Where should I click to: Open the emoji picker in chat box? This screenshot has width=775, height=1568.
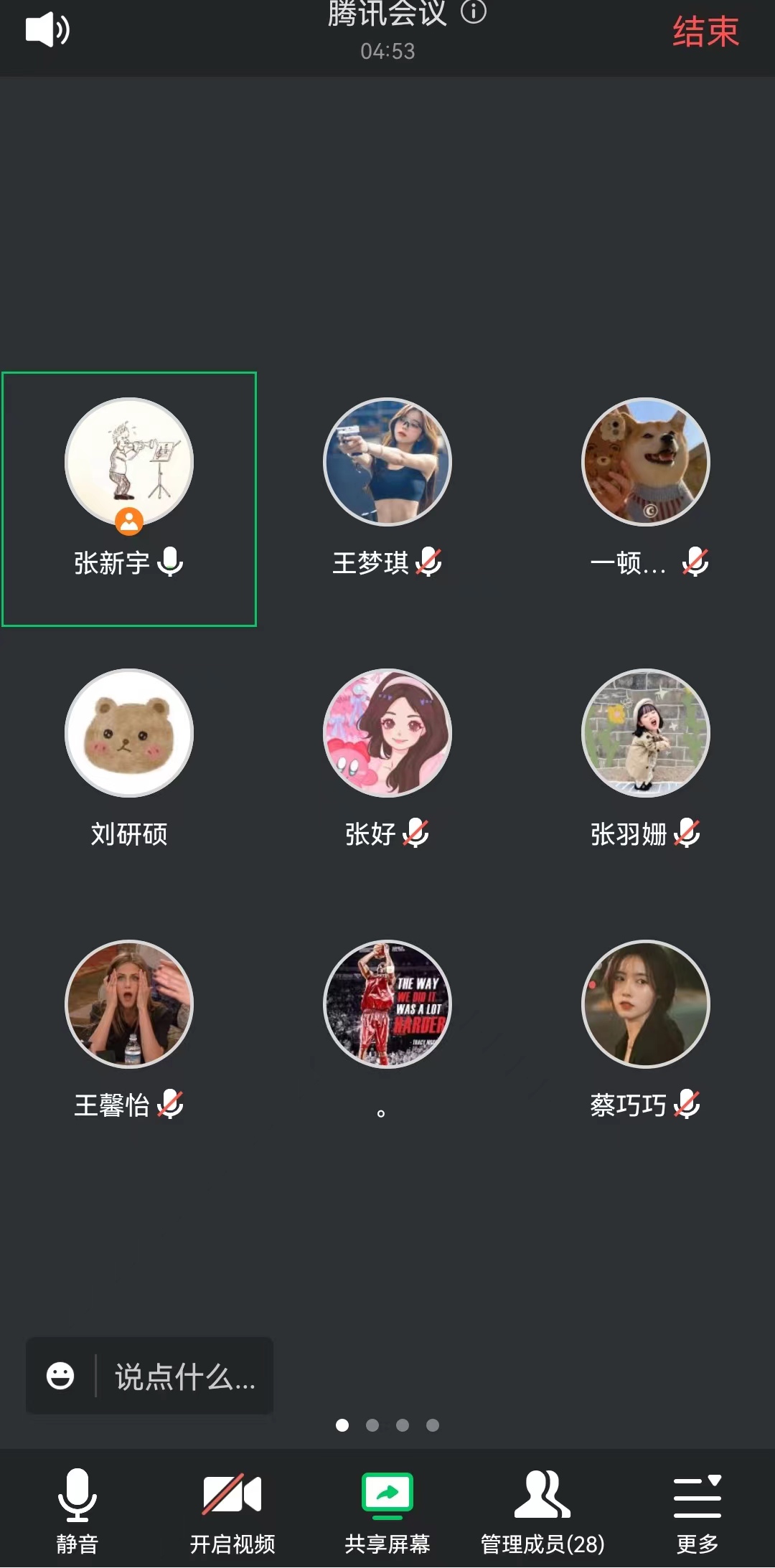coord(60,1376)
